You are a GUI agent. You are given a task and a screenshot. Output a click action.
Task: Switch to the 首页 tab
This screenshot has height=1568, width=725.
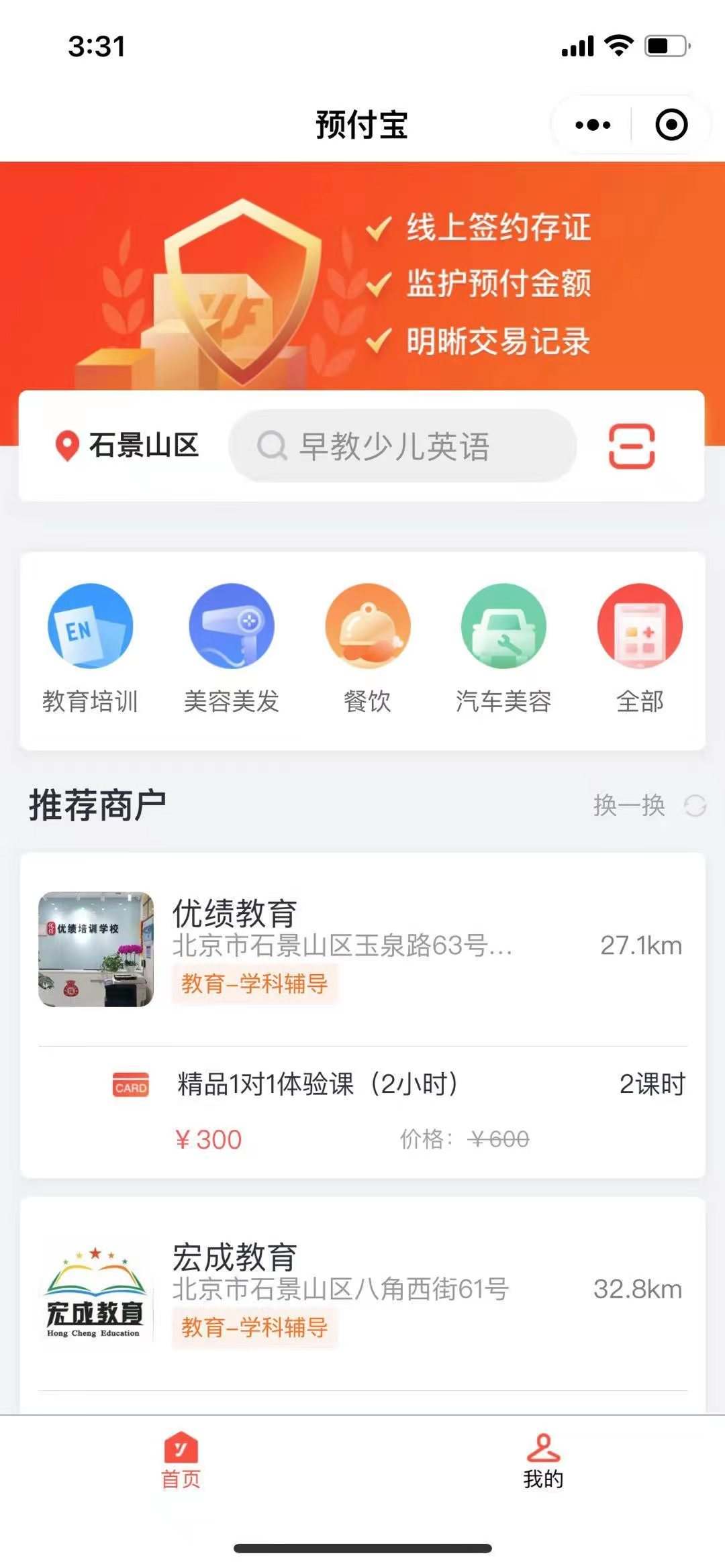pos(181,1461)
